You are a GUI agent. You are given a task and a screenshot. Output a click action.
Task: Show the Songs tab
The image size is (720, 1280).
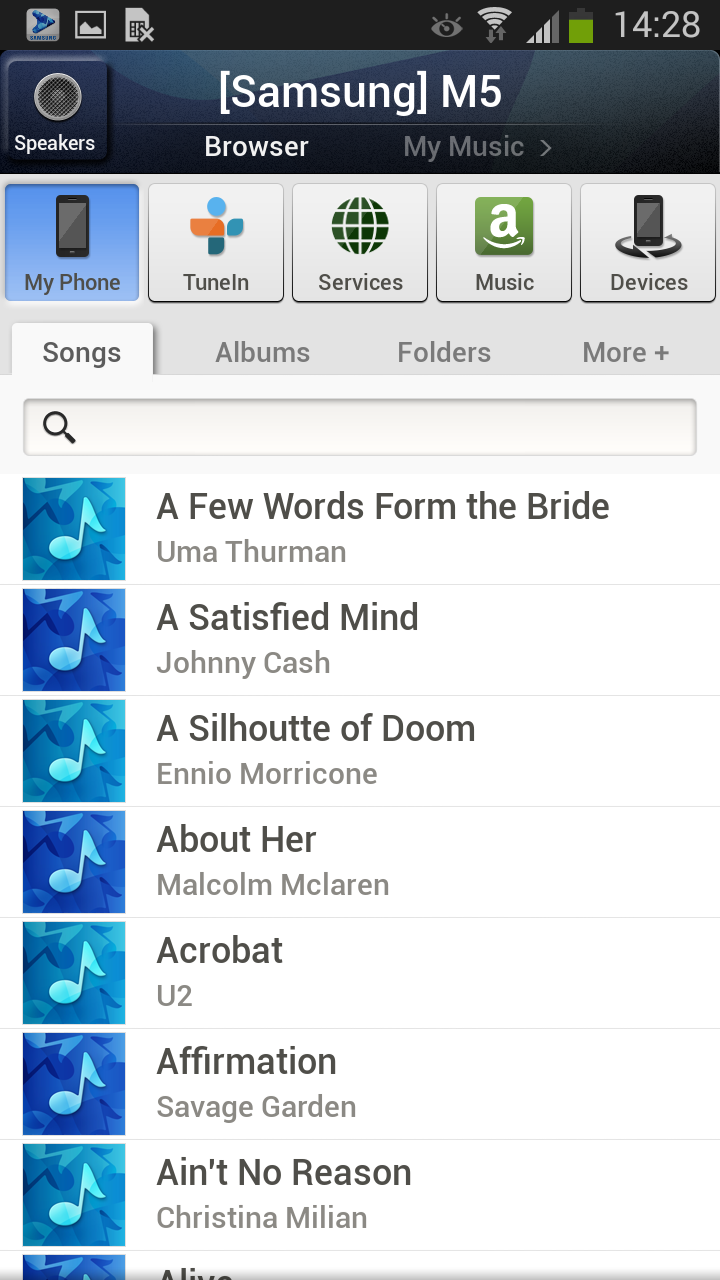[82, 352]
